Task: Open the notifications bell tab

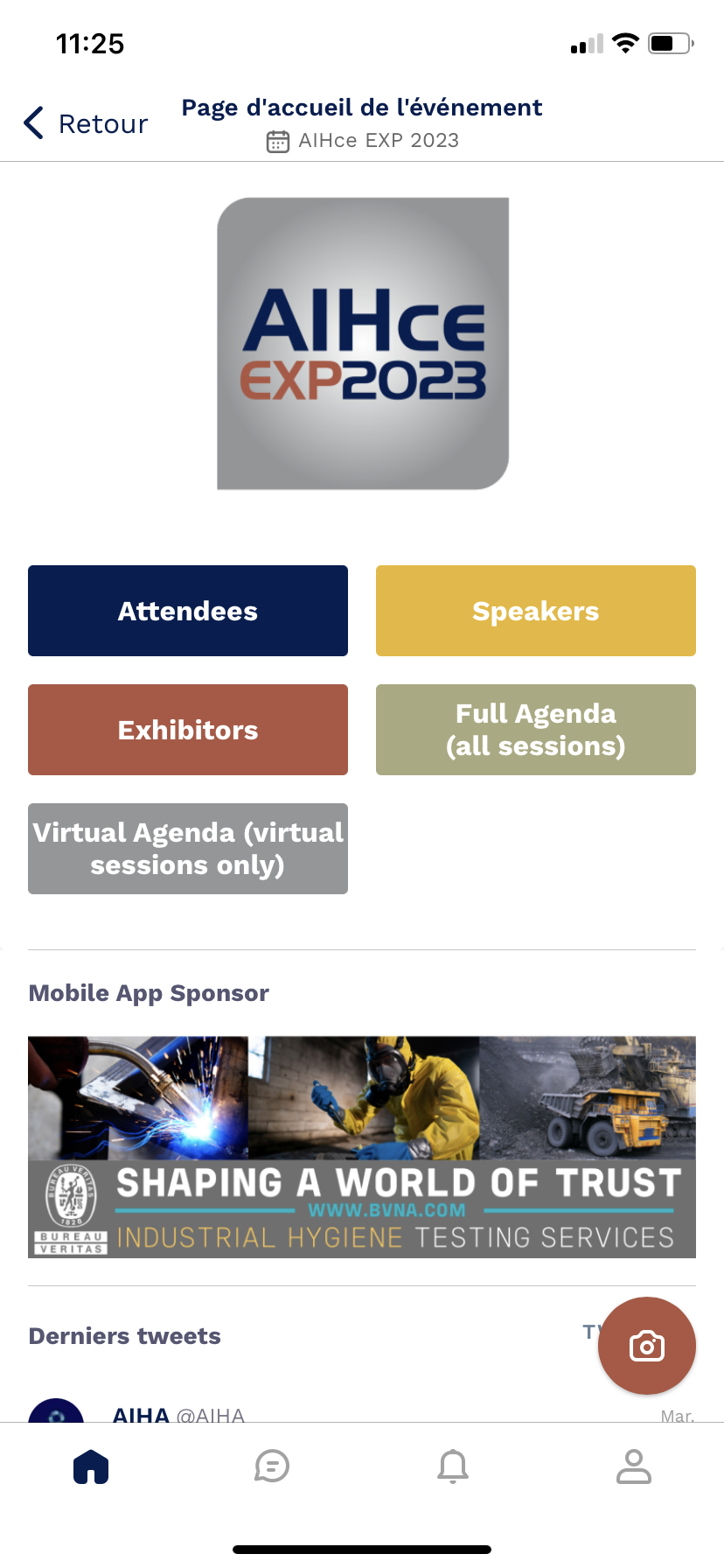Action: tap(453, 1466)
